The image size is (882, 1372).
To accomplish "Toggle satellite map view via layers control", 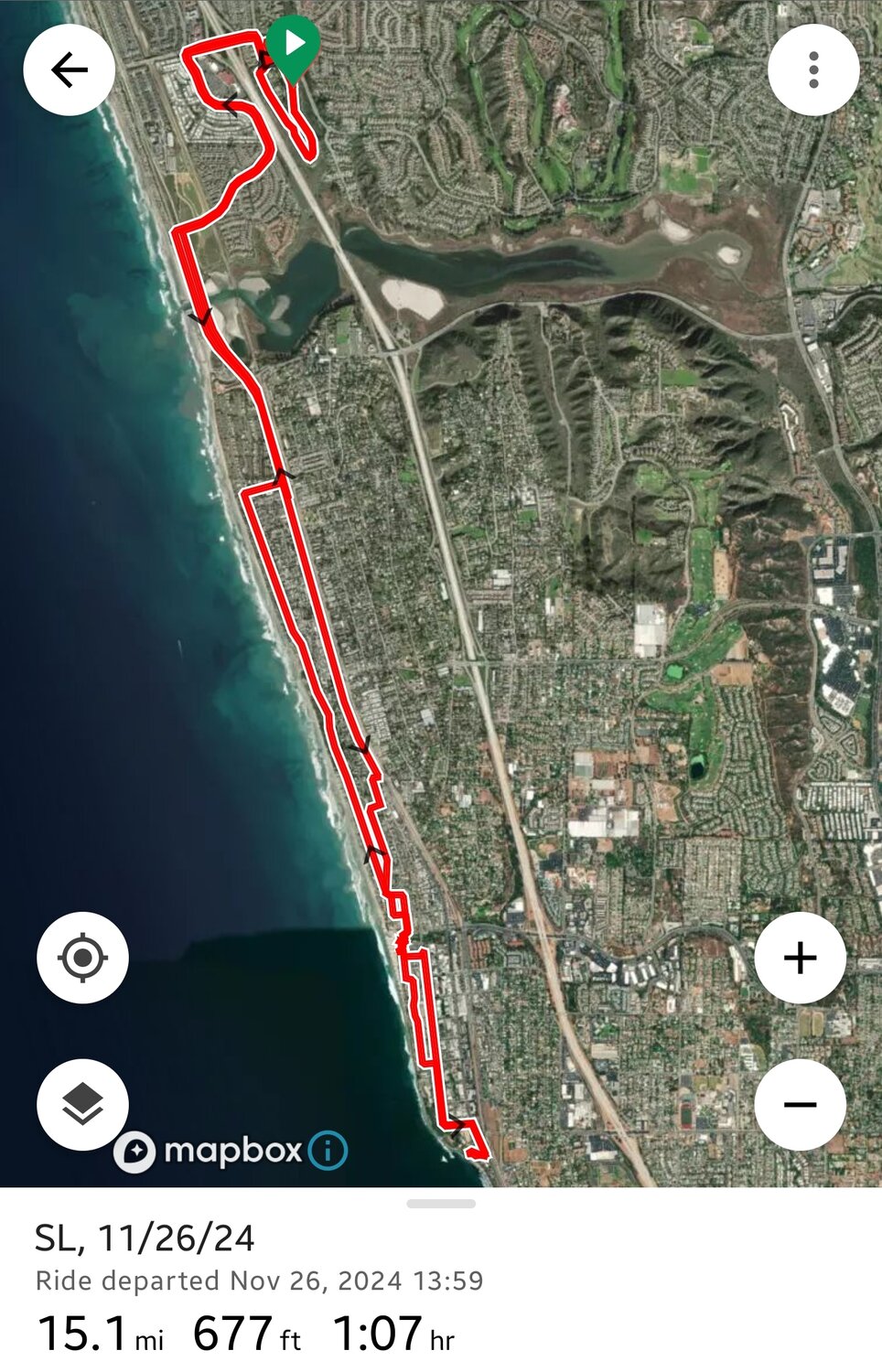I will tap(81, 1102).
